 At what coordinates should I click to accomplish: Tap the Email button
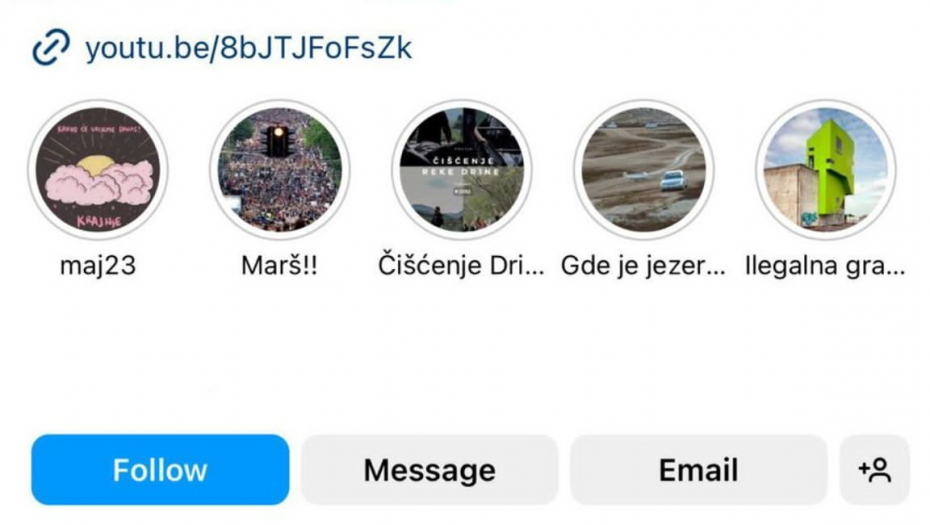pos(698,470)
